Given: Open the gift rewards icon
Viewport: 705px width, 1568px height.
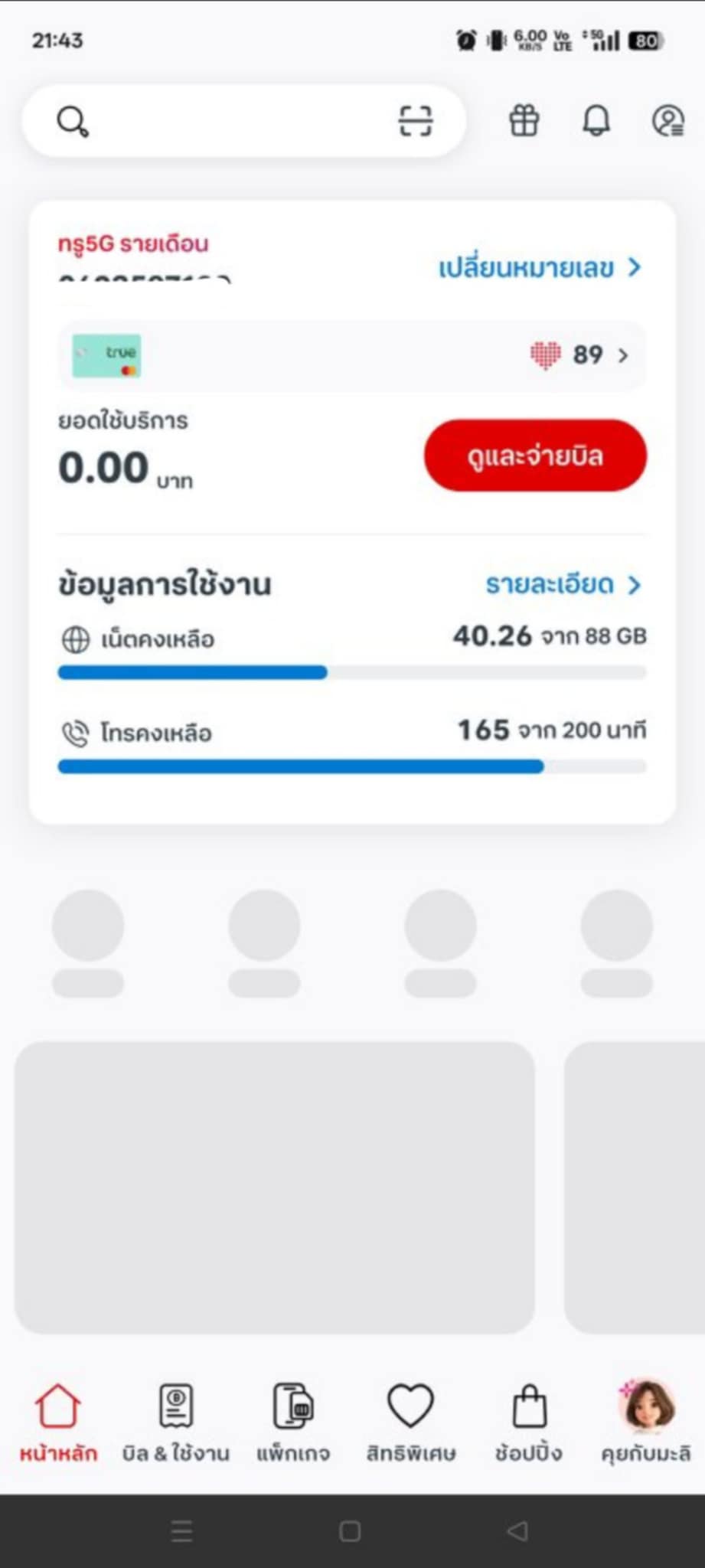Looking at the screenshot, I should pyautogui.click(x=524, y=121).
